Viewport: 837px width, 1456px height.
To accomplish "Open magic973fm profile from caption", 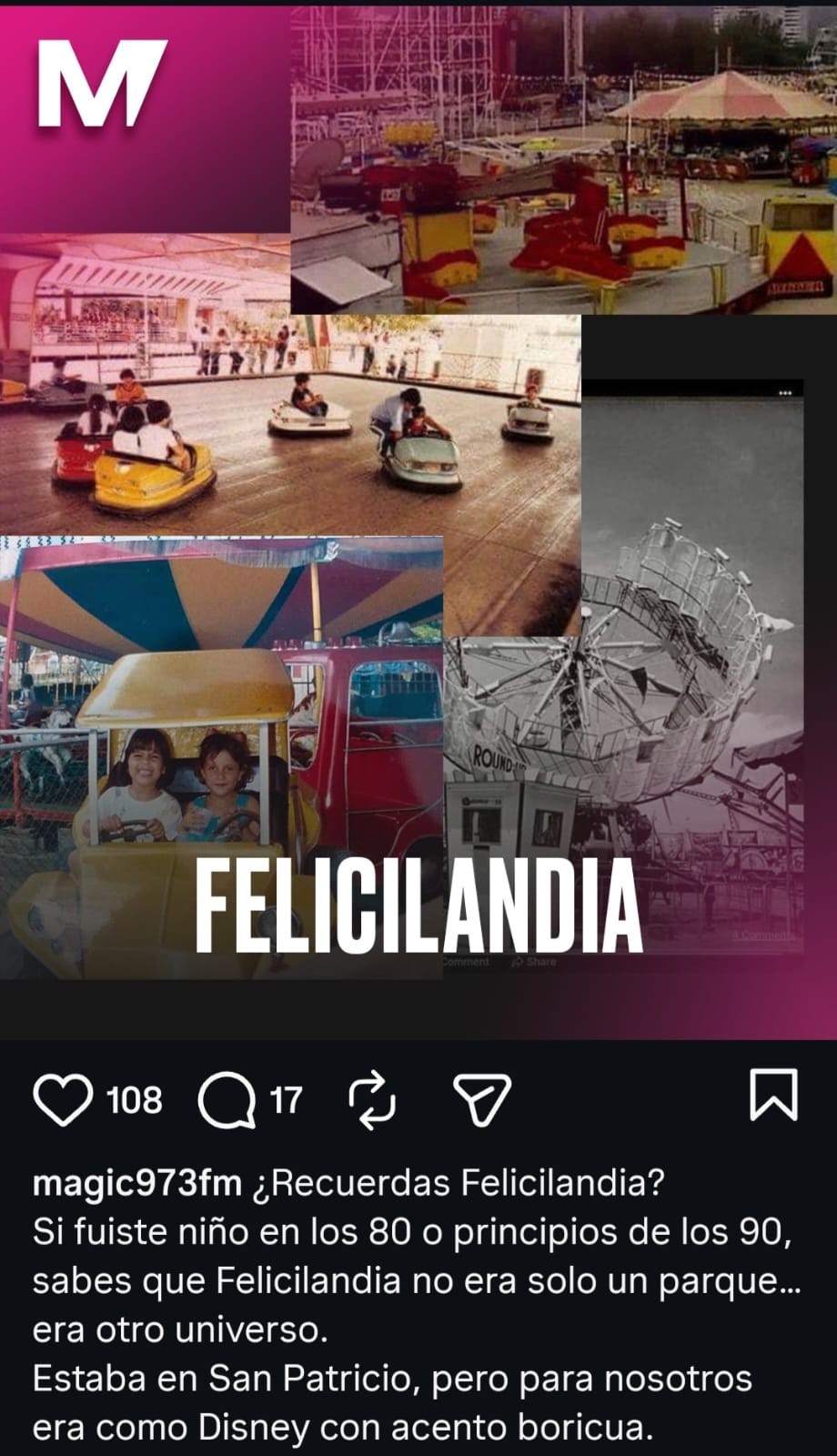I will coord(136,1184).
